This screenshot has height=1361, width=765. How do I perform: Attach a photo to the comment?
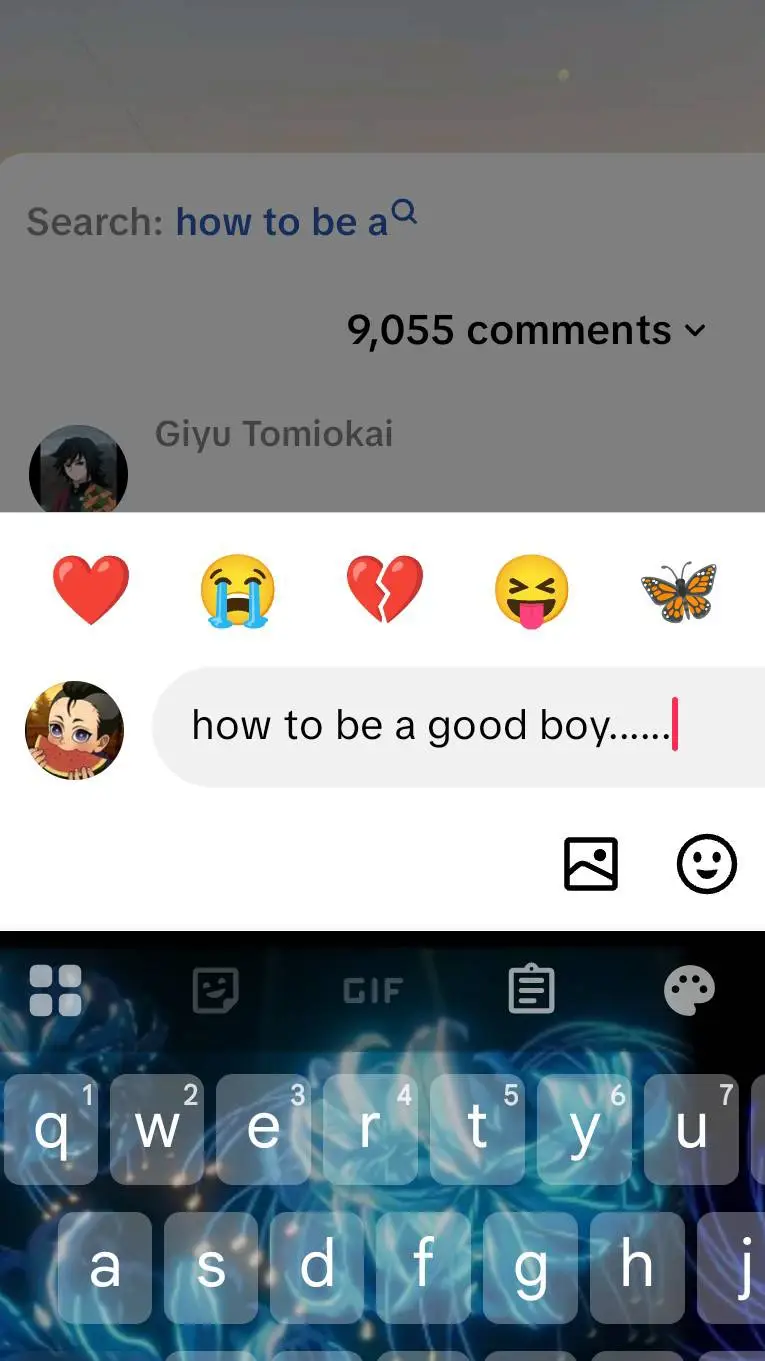(x=591, y=864)
